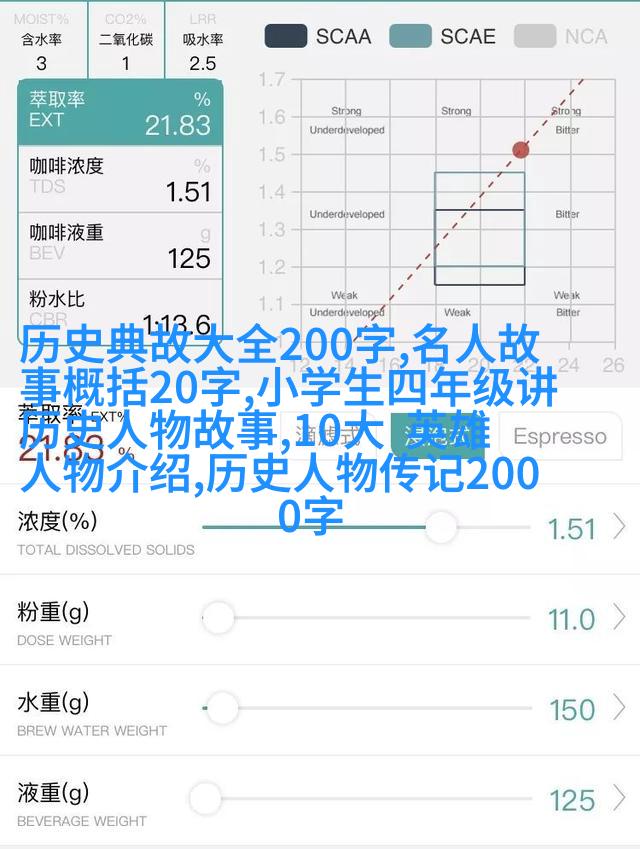Viewport: 640px width, 849px height.
Task: Open beverage weight 125 details
Action: (586, 799)
